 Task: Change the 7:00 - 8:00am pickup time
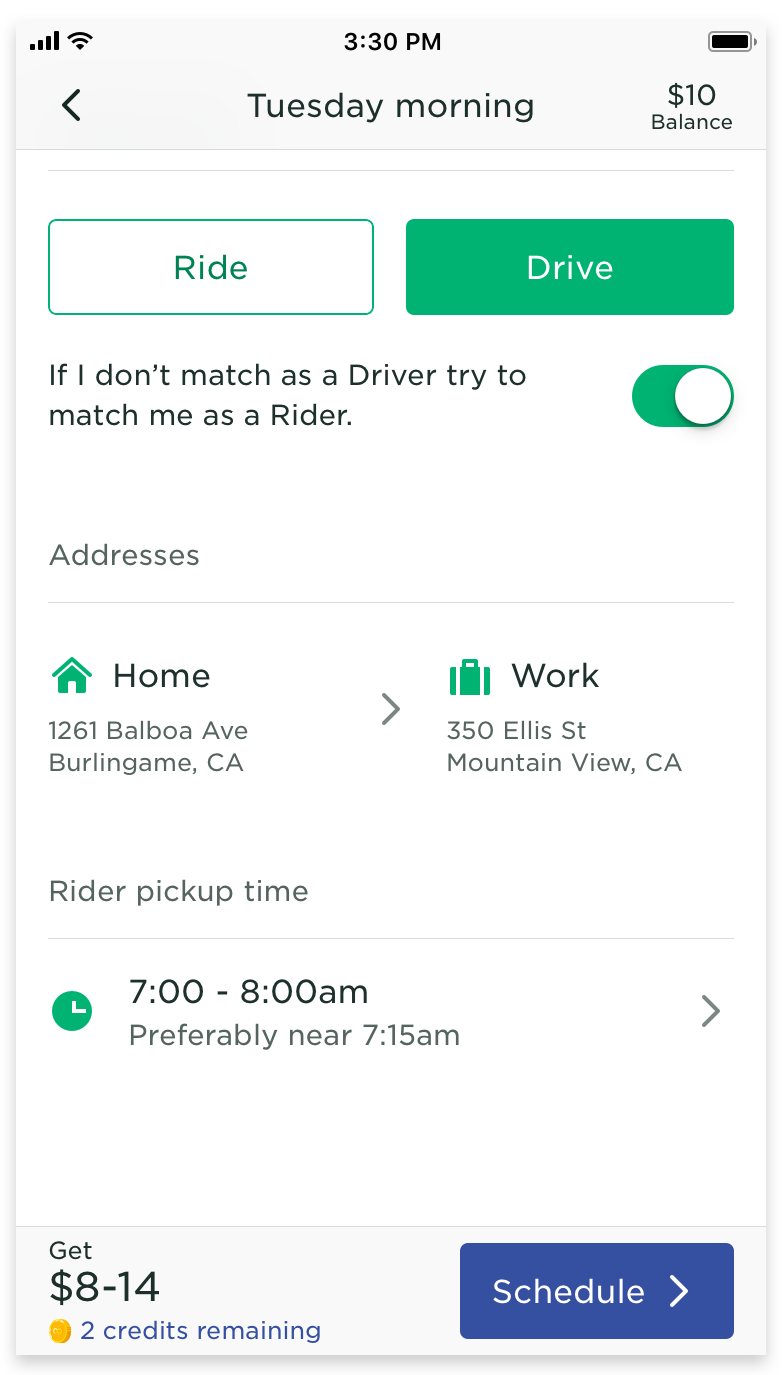coord(390,1012)
